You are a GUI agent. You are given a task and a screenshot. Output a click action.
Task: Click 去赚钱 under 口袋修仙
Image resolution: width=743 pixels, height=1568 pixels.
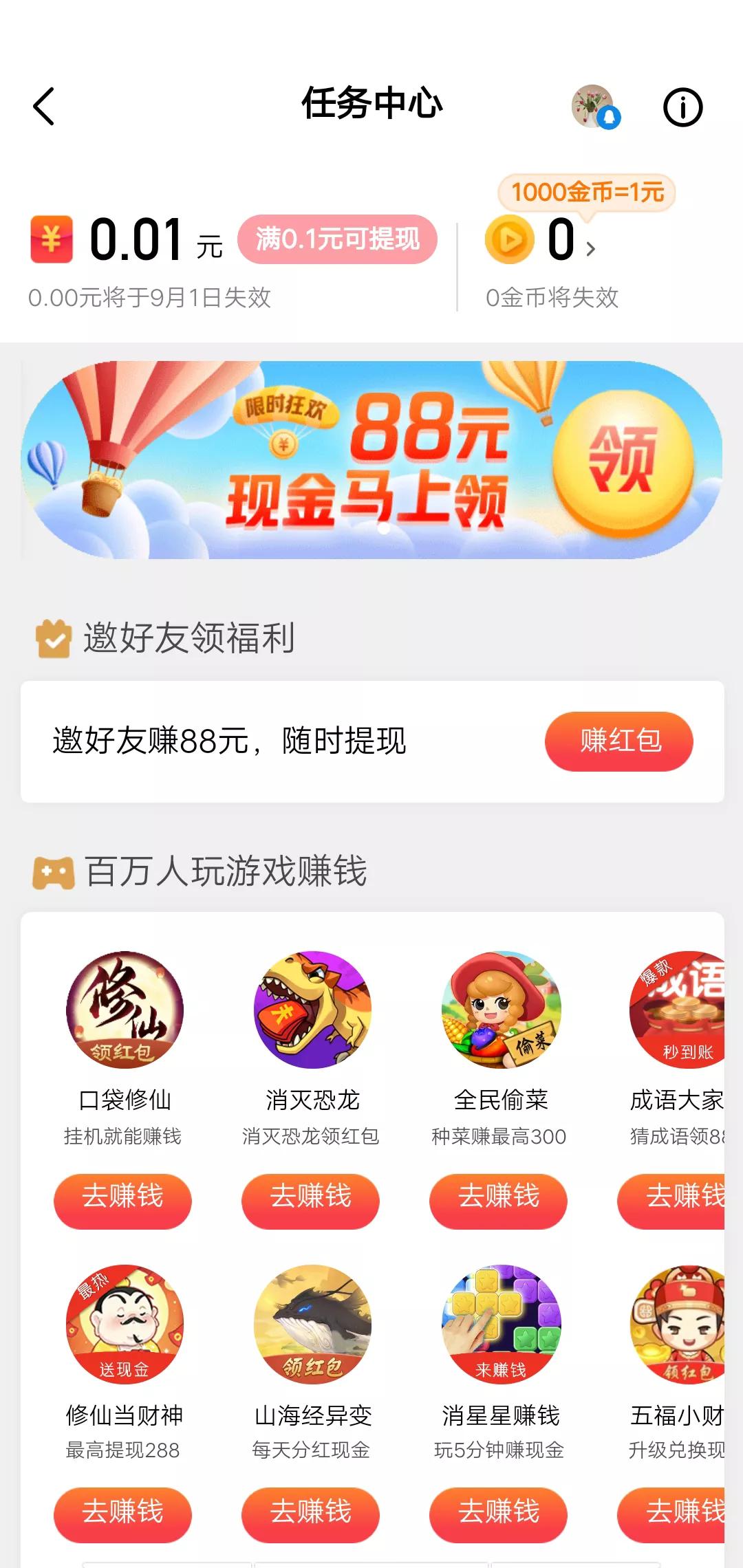(122, 1200)
